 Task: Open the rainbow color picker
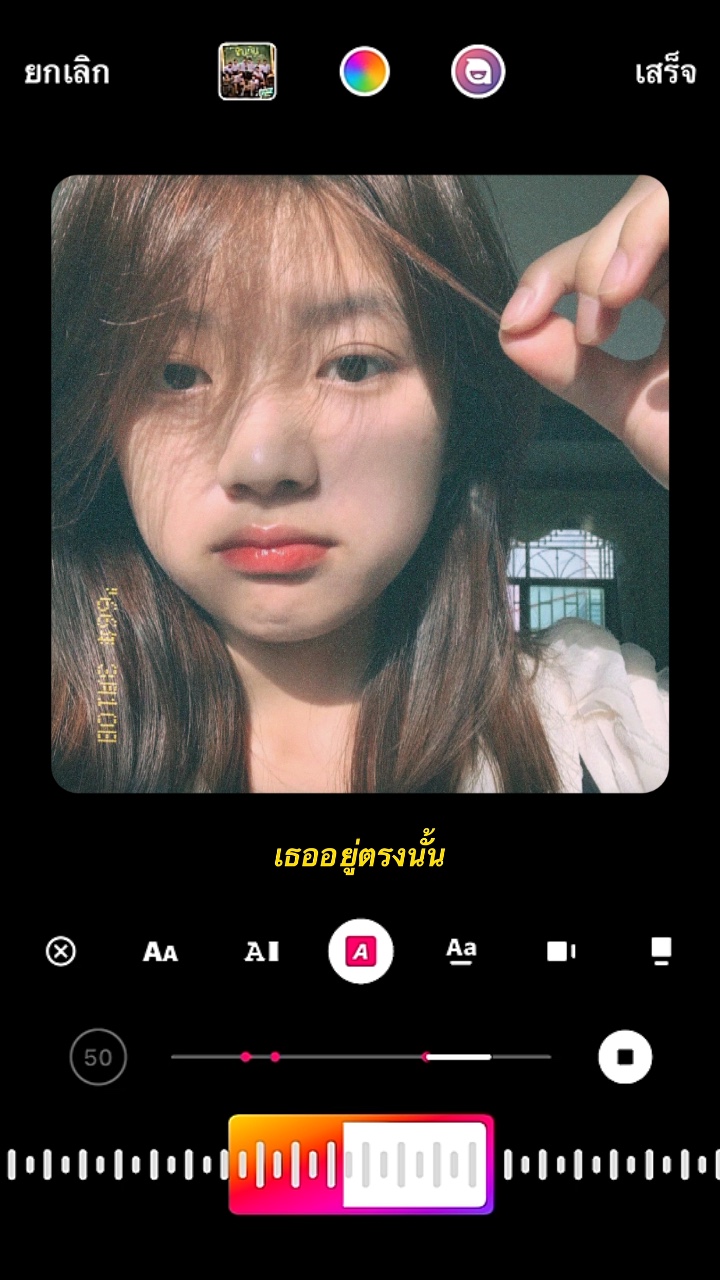(x=364, y=72)
